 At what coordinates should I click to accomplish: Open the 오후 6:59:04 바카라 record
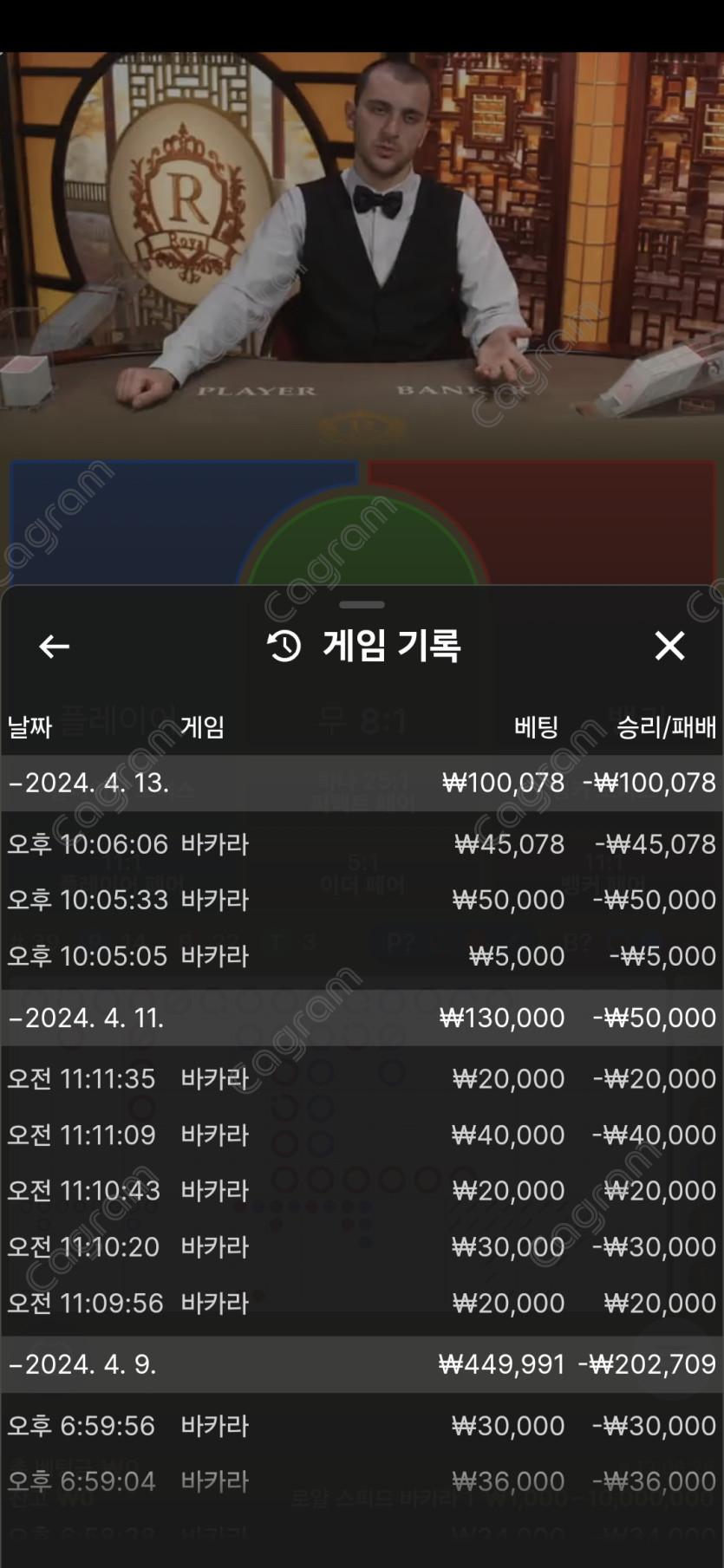(362, 1481)
